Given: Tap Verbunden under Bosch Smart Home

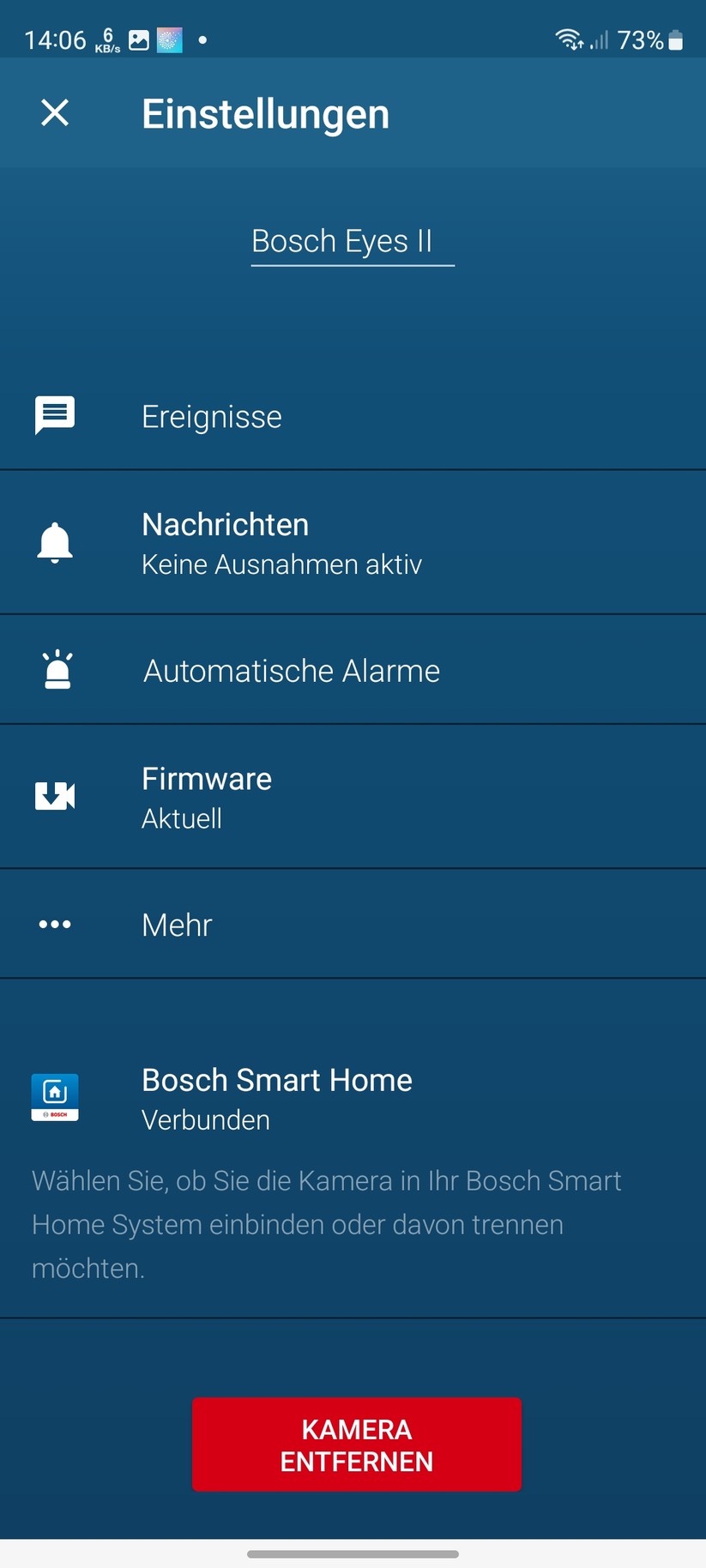Looking at the screenshot, I should (x=205, y=1119).
